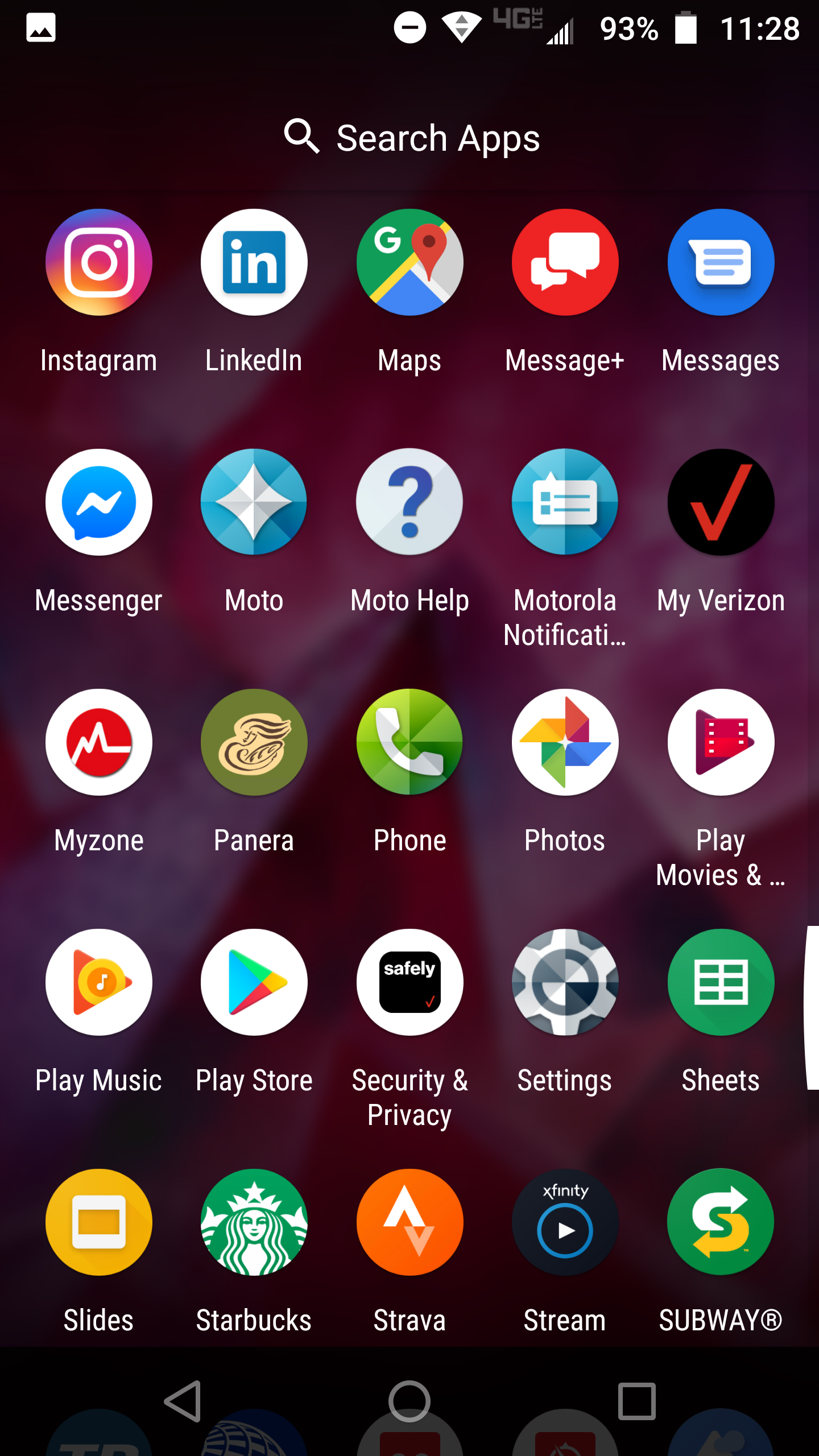
Task: Open the Starbucks app
Action: pyautogui.click(x=254, y=1223)
